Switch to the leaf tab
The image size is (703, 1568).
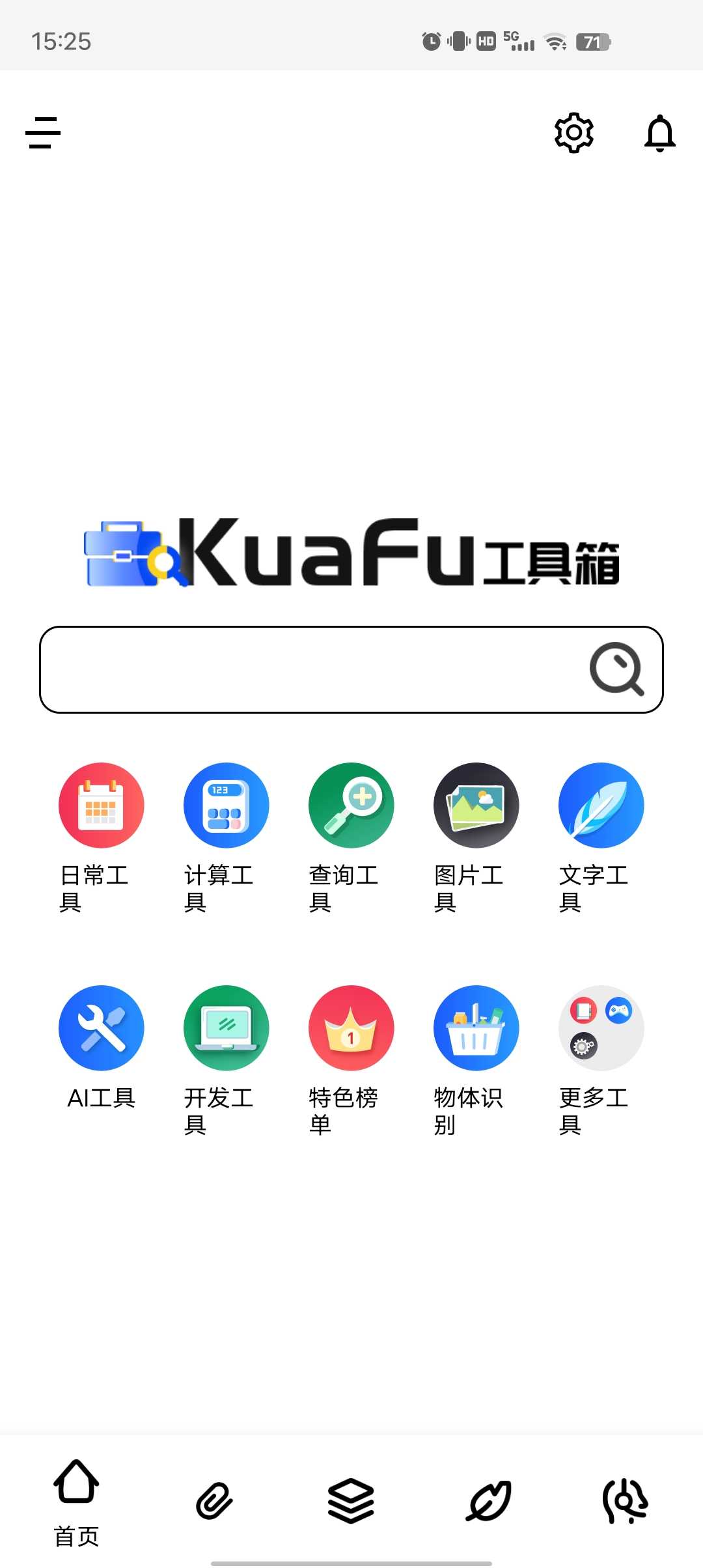tap(488, 1501)
